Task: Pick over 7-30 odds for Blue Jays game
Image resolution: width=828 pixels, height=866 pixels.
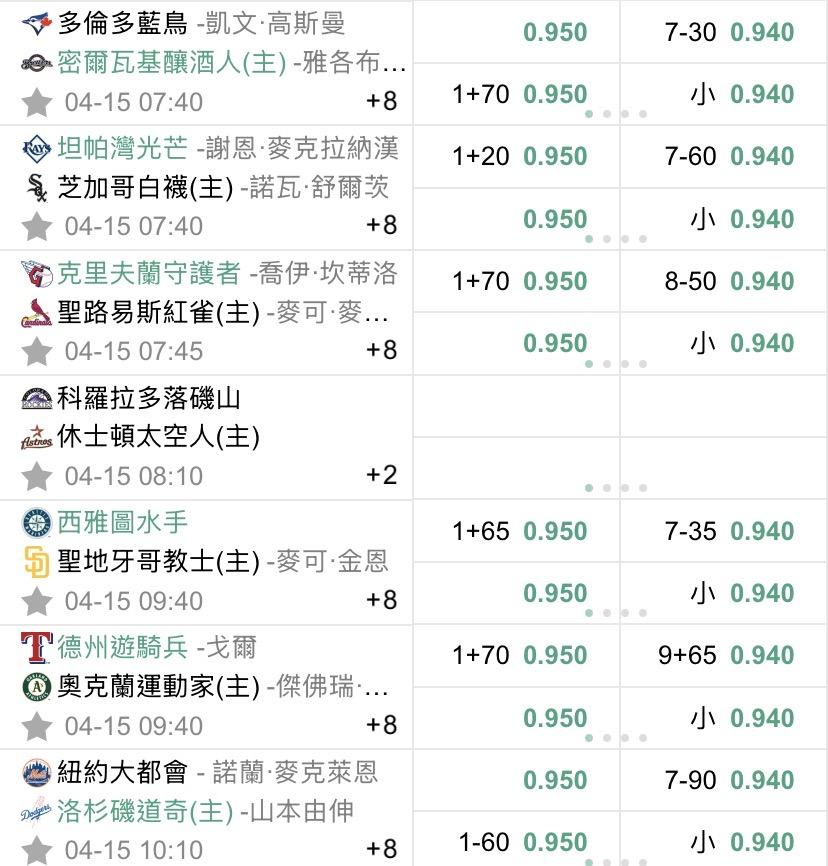Action: pos(724,31)
